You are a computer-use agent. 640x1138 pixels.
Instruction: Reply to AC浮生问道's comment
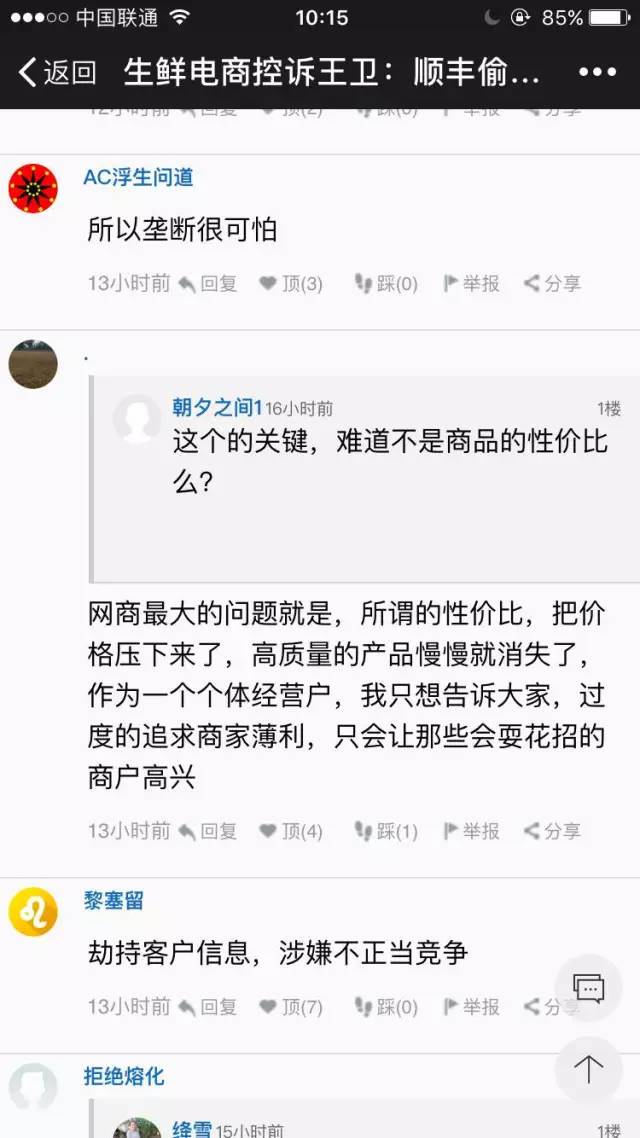click(x=208, y=284)
